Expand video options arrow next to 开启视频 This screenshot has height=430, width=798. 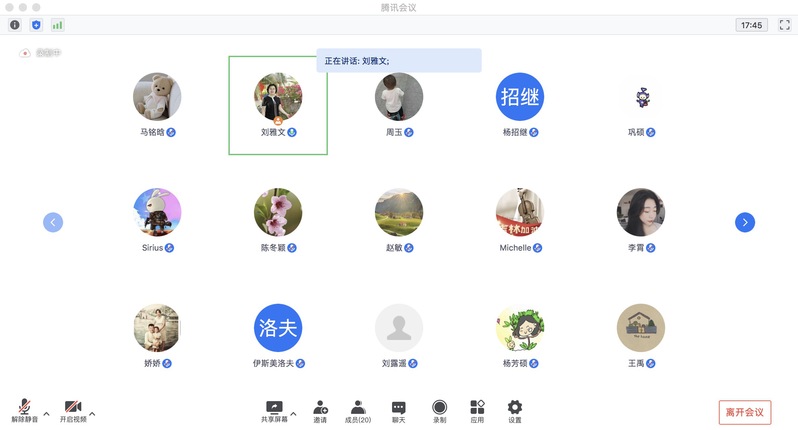click(92, 413)
